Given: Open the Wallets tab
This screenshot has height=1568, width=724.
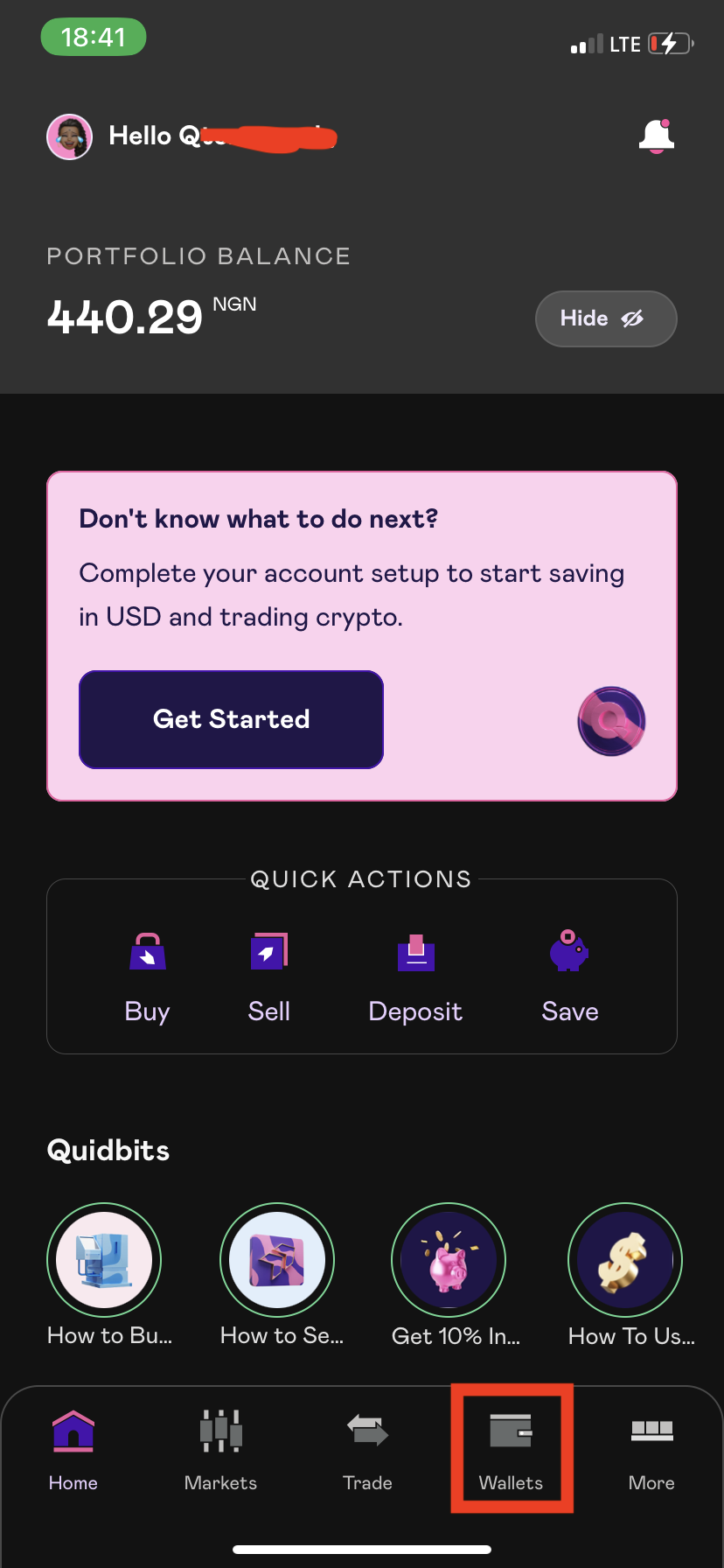Looking at the screenshot, I should [x=512, y=1448].
